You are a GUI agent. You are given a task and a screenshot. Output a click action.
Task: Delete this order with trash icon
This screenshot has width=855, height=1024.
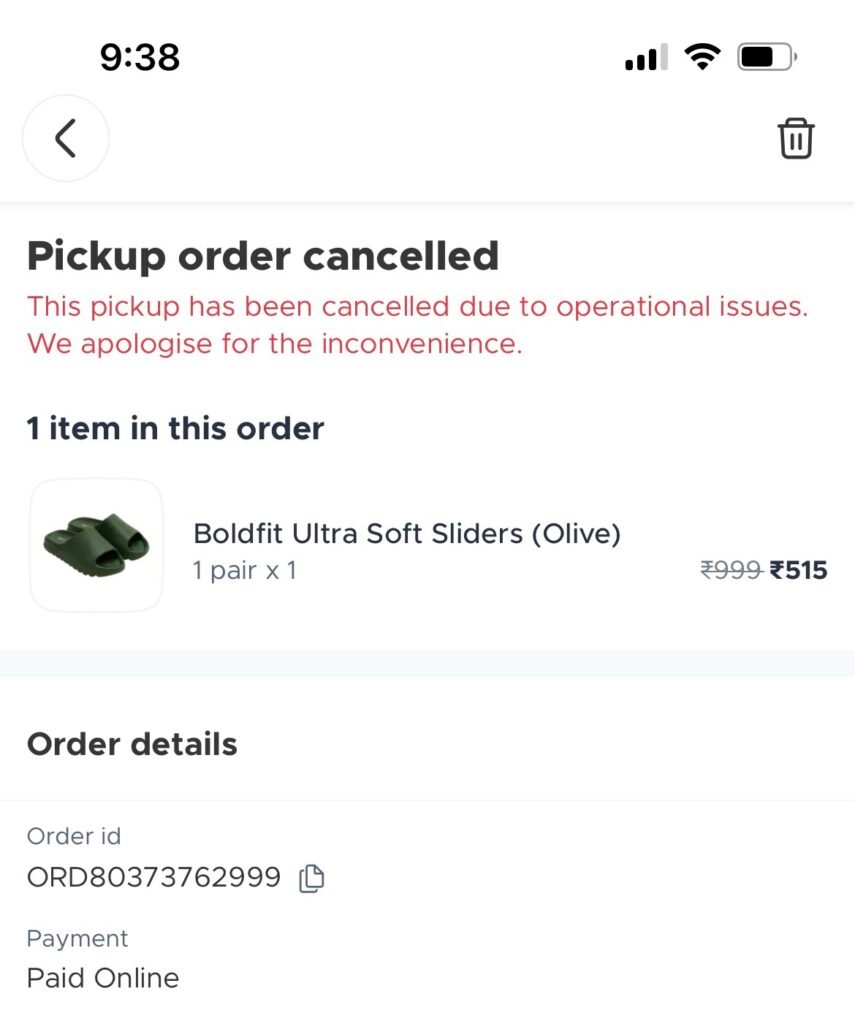pyautogui.click(x=796, y=138)
